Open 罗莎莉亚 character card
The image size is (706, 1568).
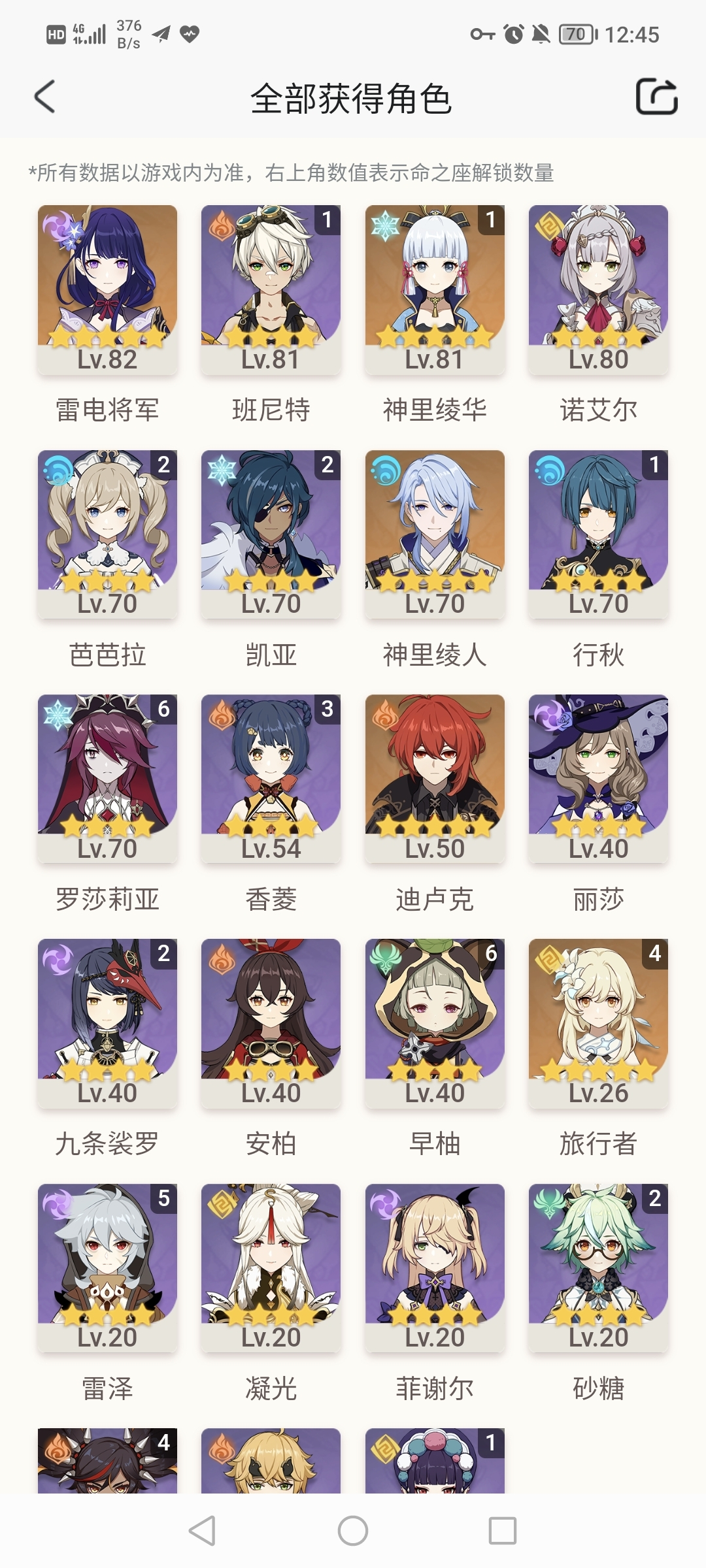(107, 778)
